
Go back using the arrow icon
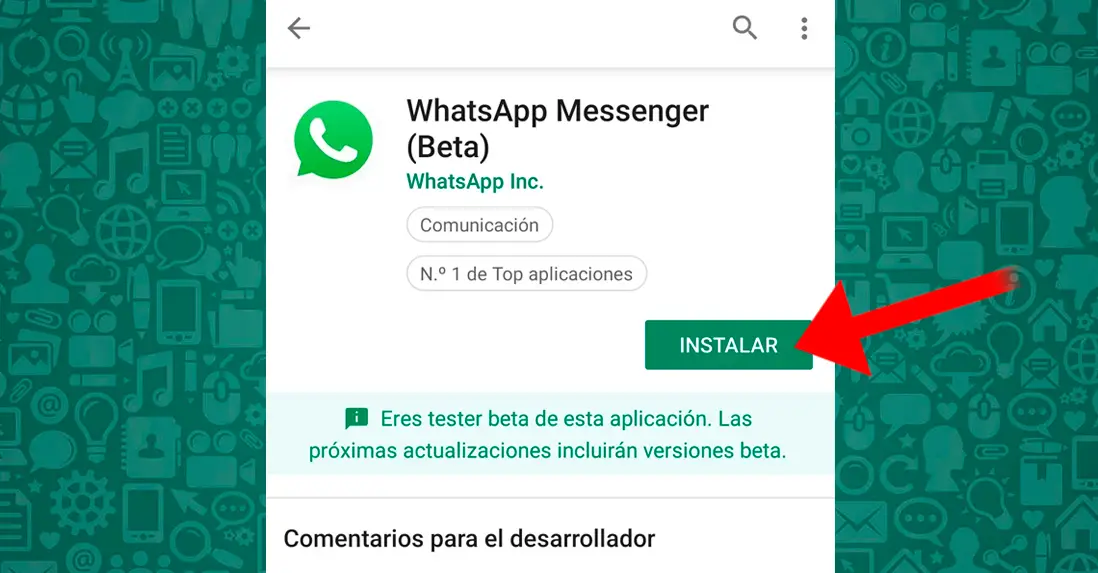[299, 29]
